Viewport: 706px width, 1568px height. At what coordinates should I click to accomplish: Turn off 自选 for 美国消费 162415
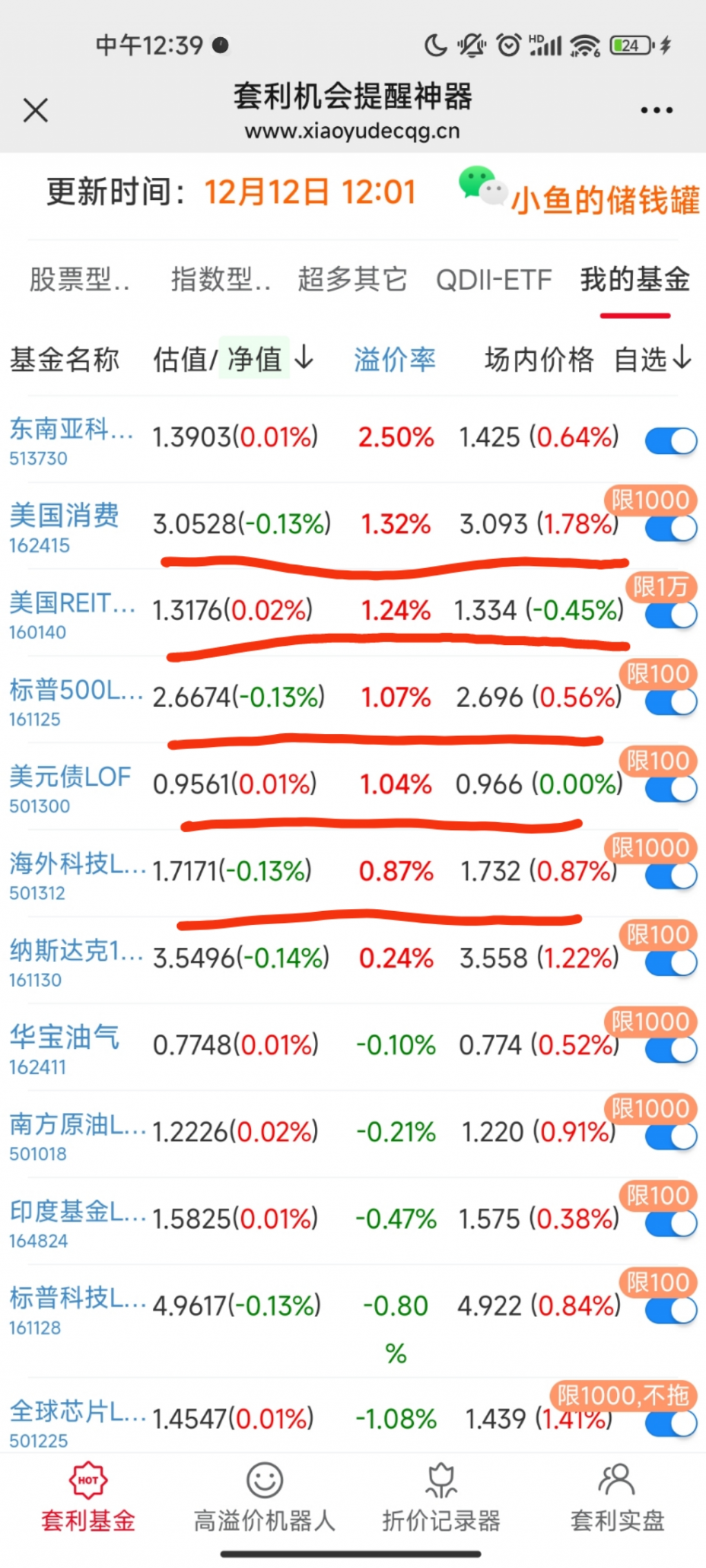click(x=671, y=529)
